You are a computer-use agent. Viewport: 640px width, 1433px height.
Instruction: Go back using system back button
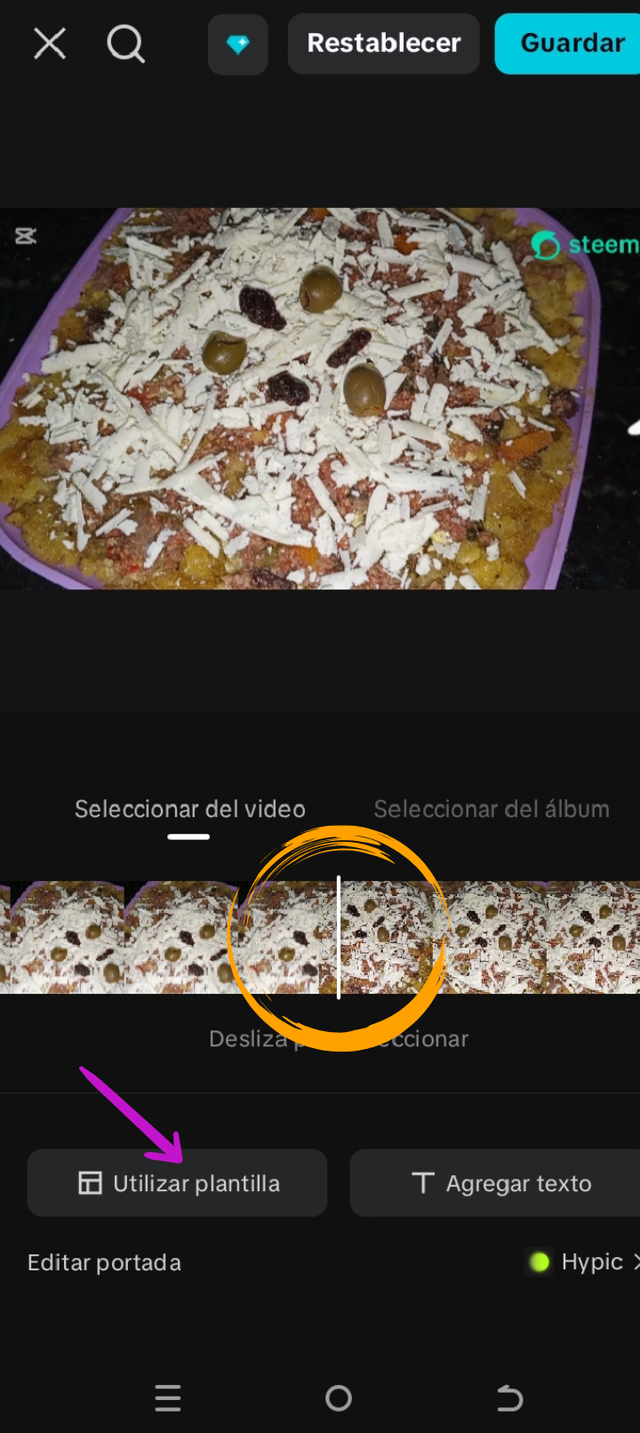510,1398
